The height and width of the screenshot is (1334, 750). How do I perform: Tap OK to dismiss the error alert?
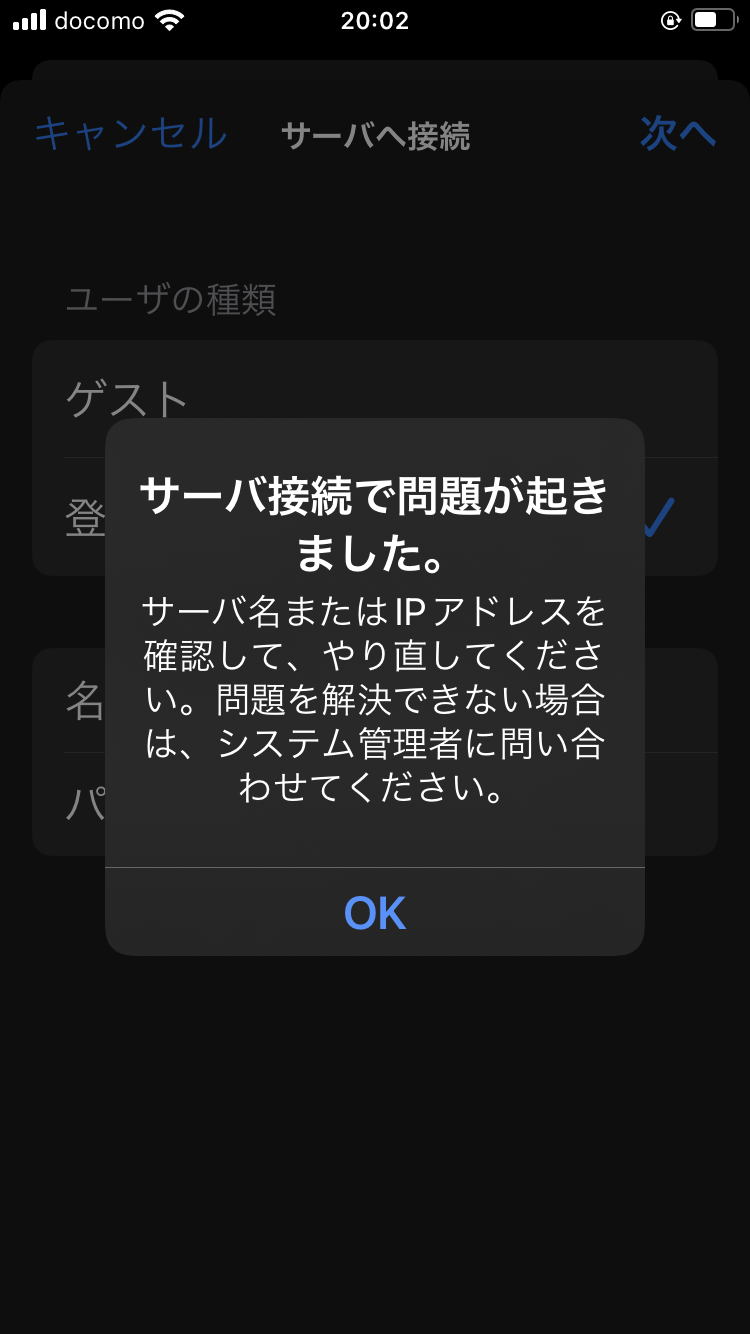click(x=374, y=911)
